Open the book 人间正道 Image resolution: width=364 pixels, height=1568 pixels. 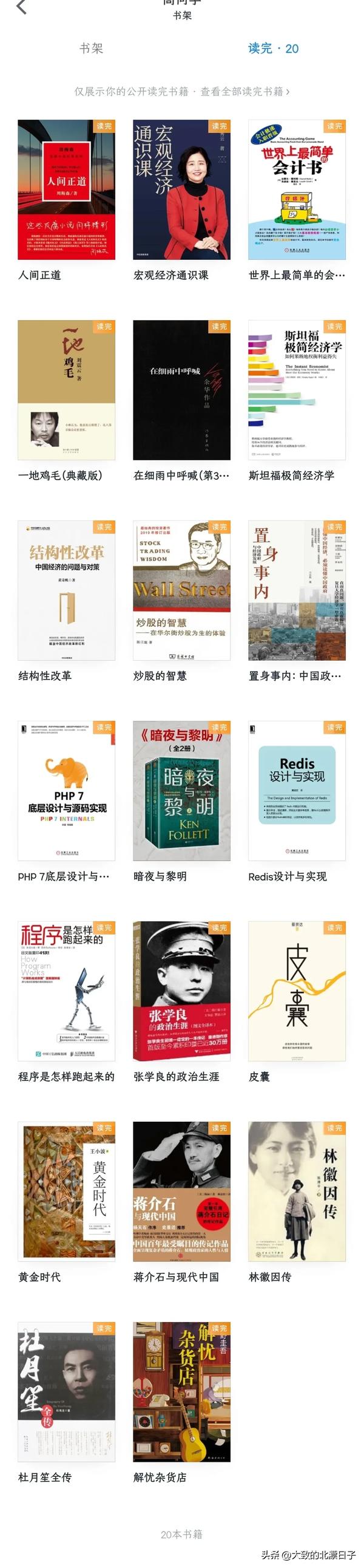(x=66, y=189)
